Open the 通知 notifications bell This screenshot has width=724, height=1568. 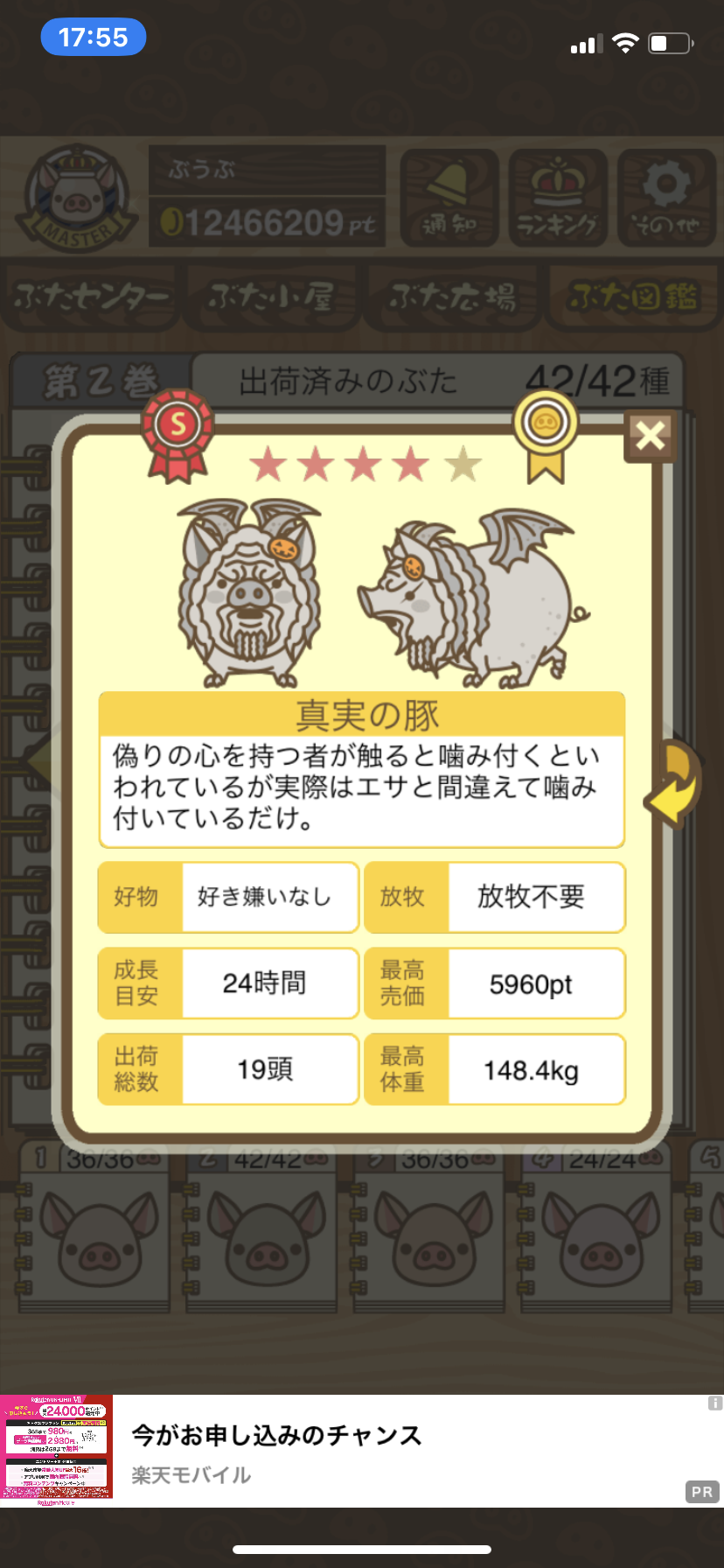pos(449,198)
